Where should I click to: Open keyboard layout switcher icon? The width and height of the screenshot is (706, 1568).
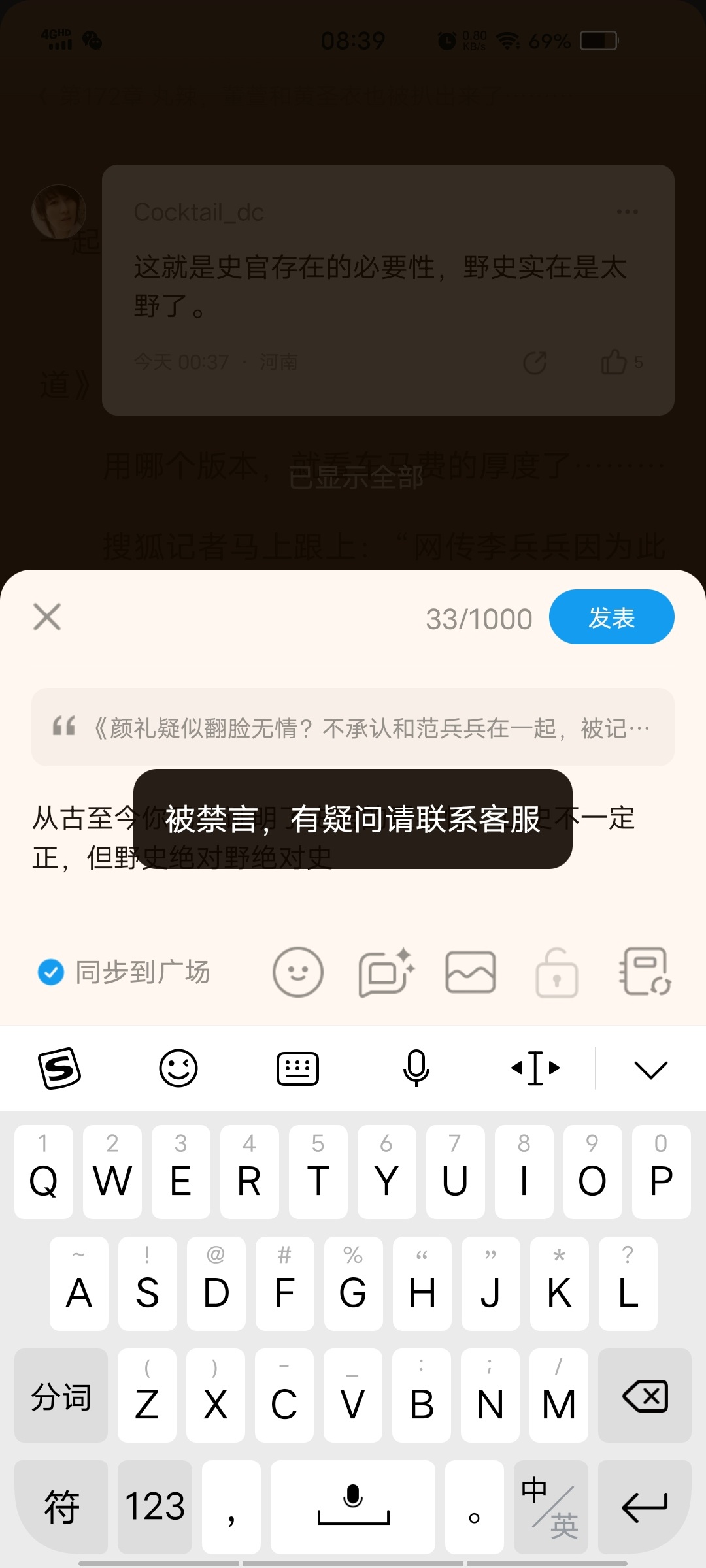click(x=298, y=1069)
